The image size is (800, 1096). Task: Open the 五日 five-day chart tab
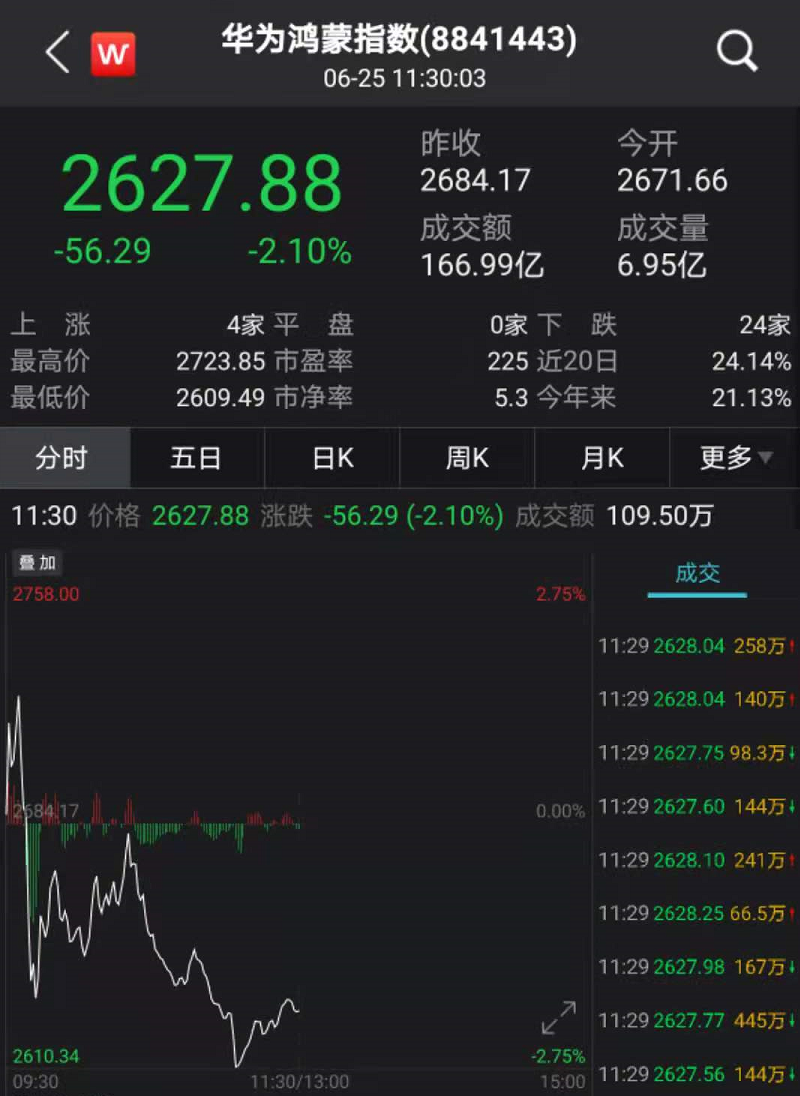point(196,457)
